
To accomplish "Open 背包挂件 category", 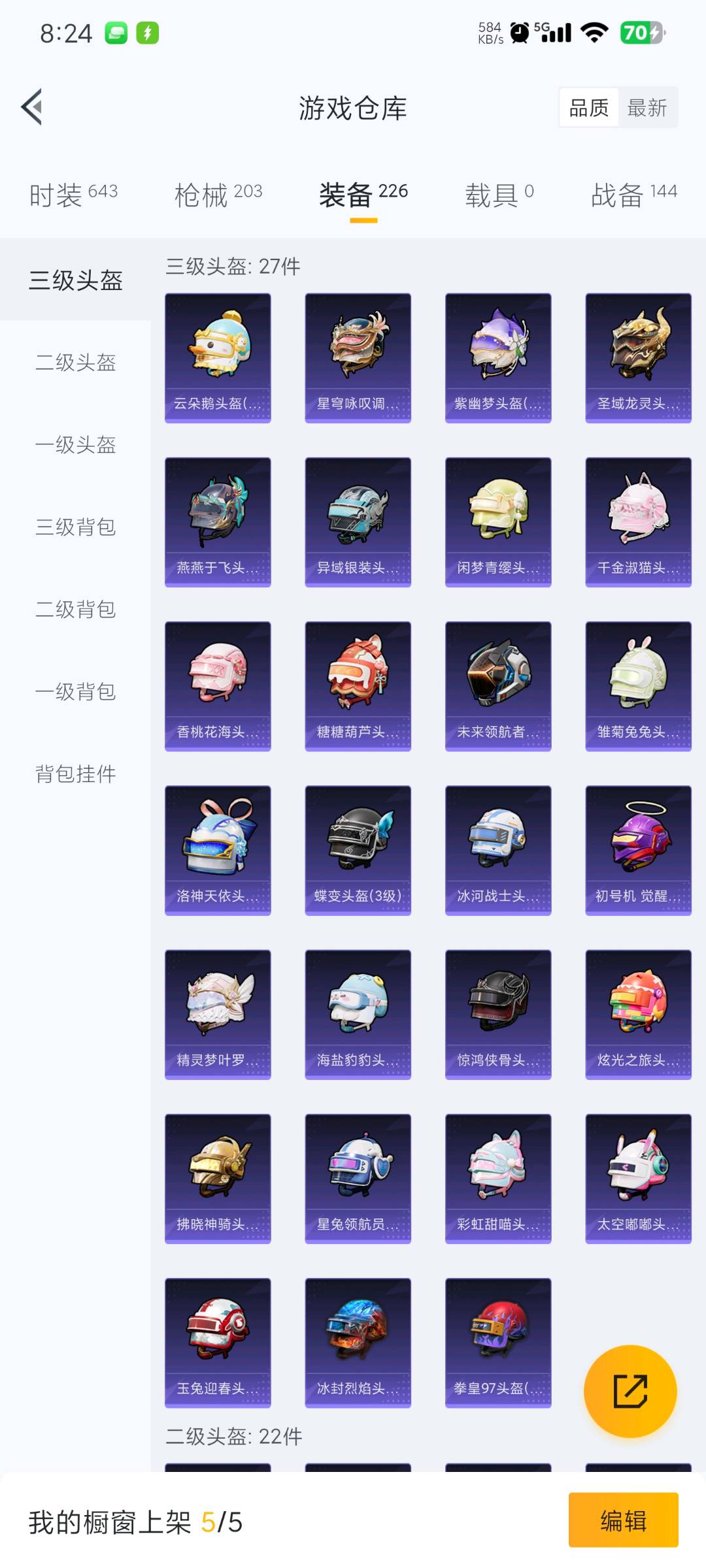I will click(76, 774).
